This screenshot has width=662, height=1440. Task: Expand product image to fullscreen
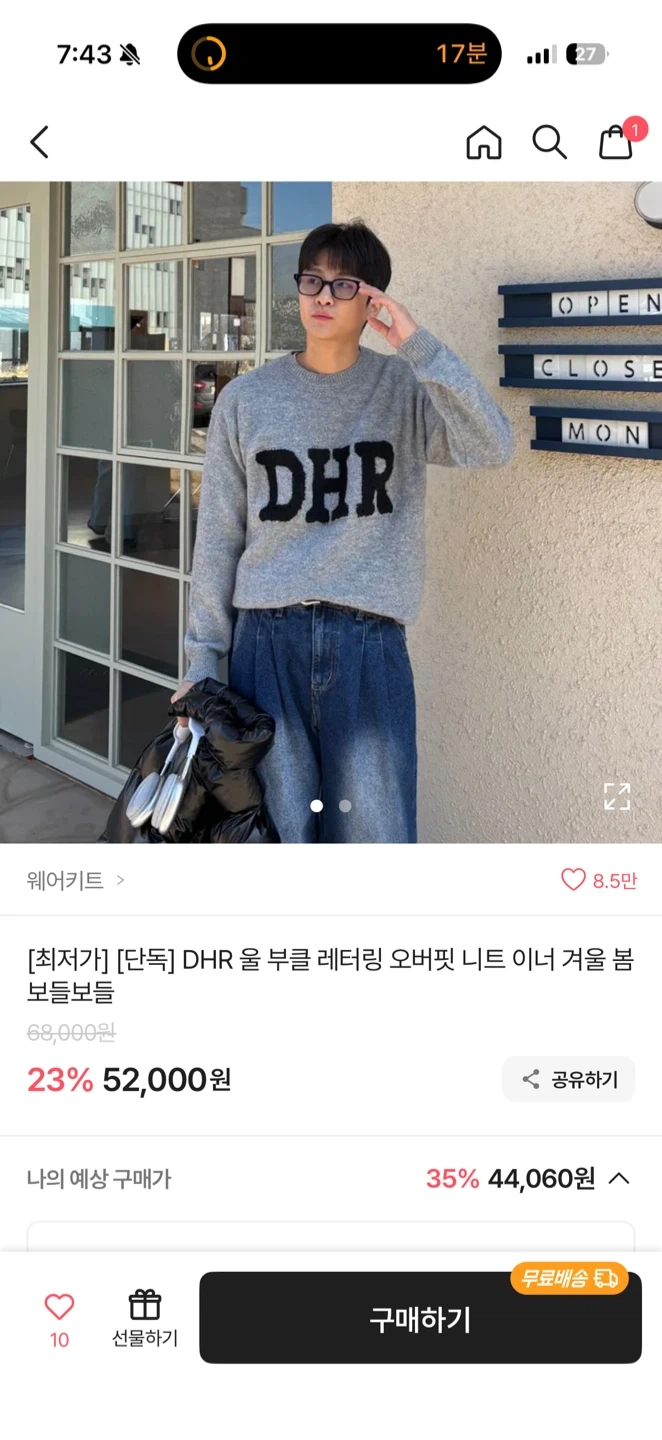pyautogui.click(x=617, y=796)
